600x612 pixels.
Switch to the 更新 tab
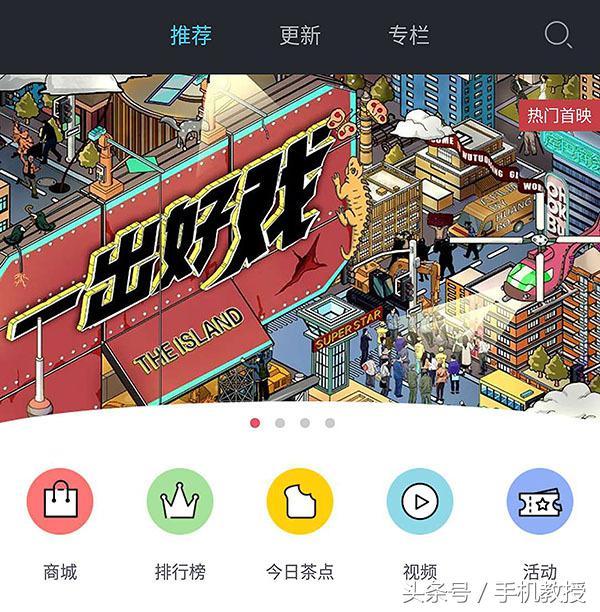[x=300, y=36]
